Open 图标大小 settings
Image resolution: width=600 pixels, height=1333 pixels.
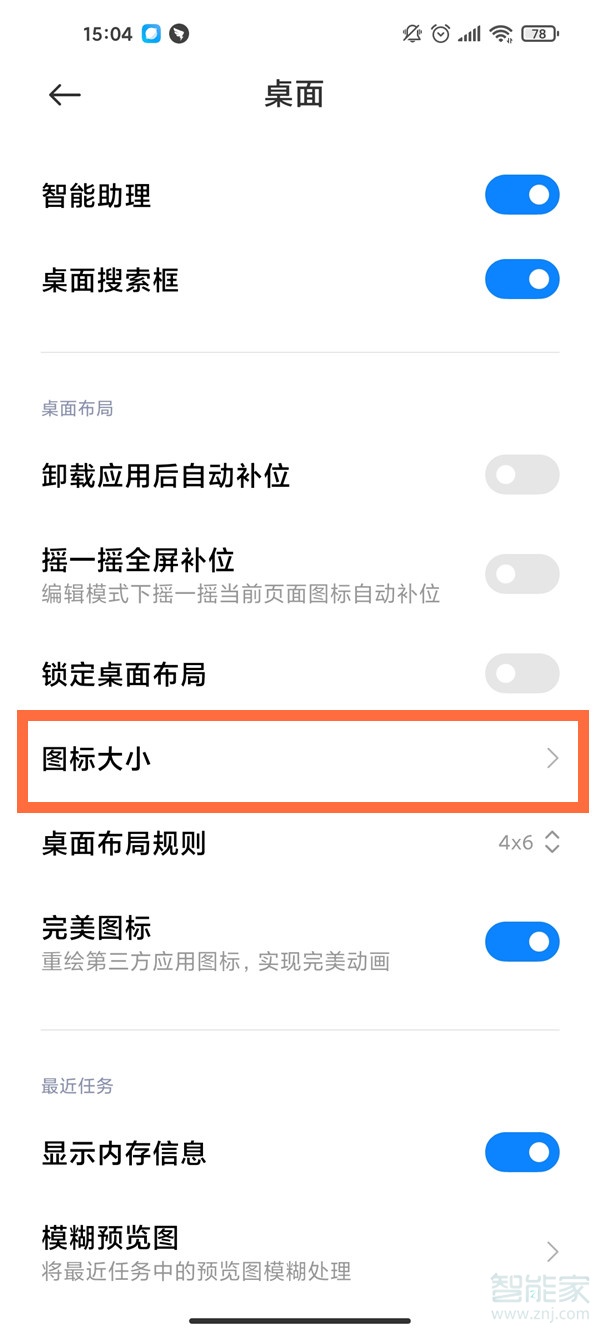[x=300, y=759]
